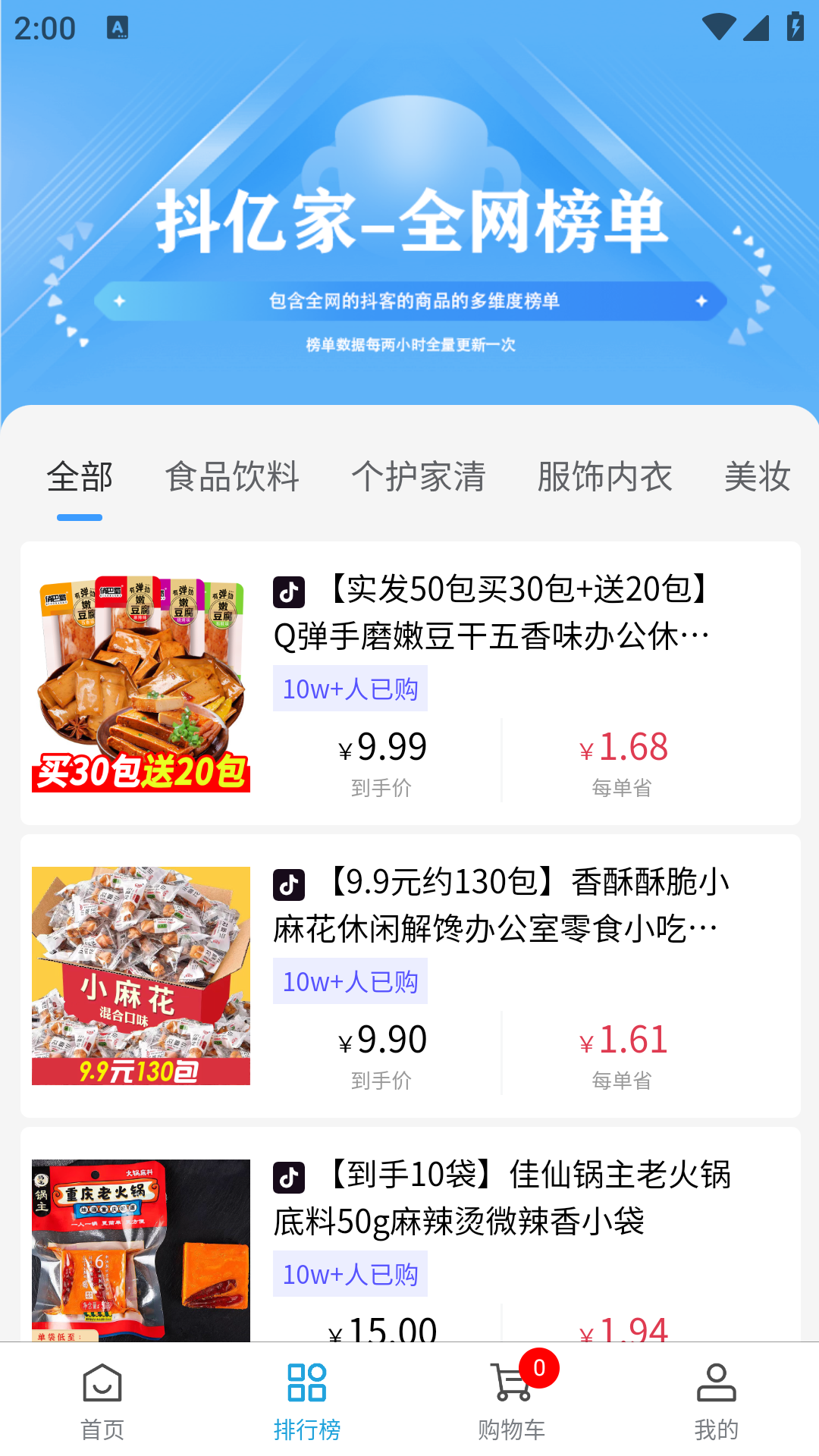Click the Douyin icon beside the 佳仙锅主老火锅 product

(x=290, y=1179)
